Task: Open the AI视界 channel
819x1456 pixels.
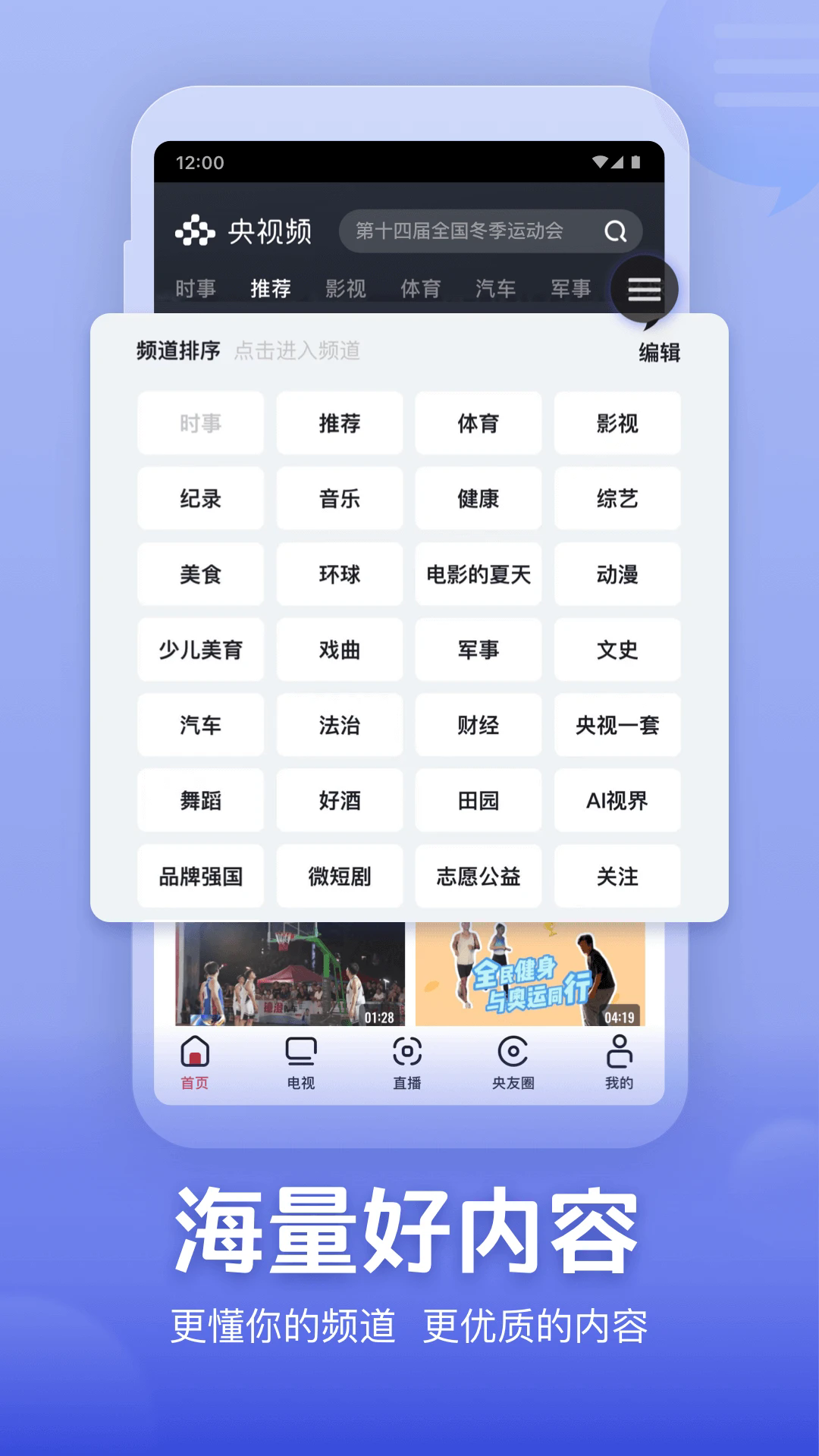Action: pos(617,801)
